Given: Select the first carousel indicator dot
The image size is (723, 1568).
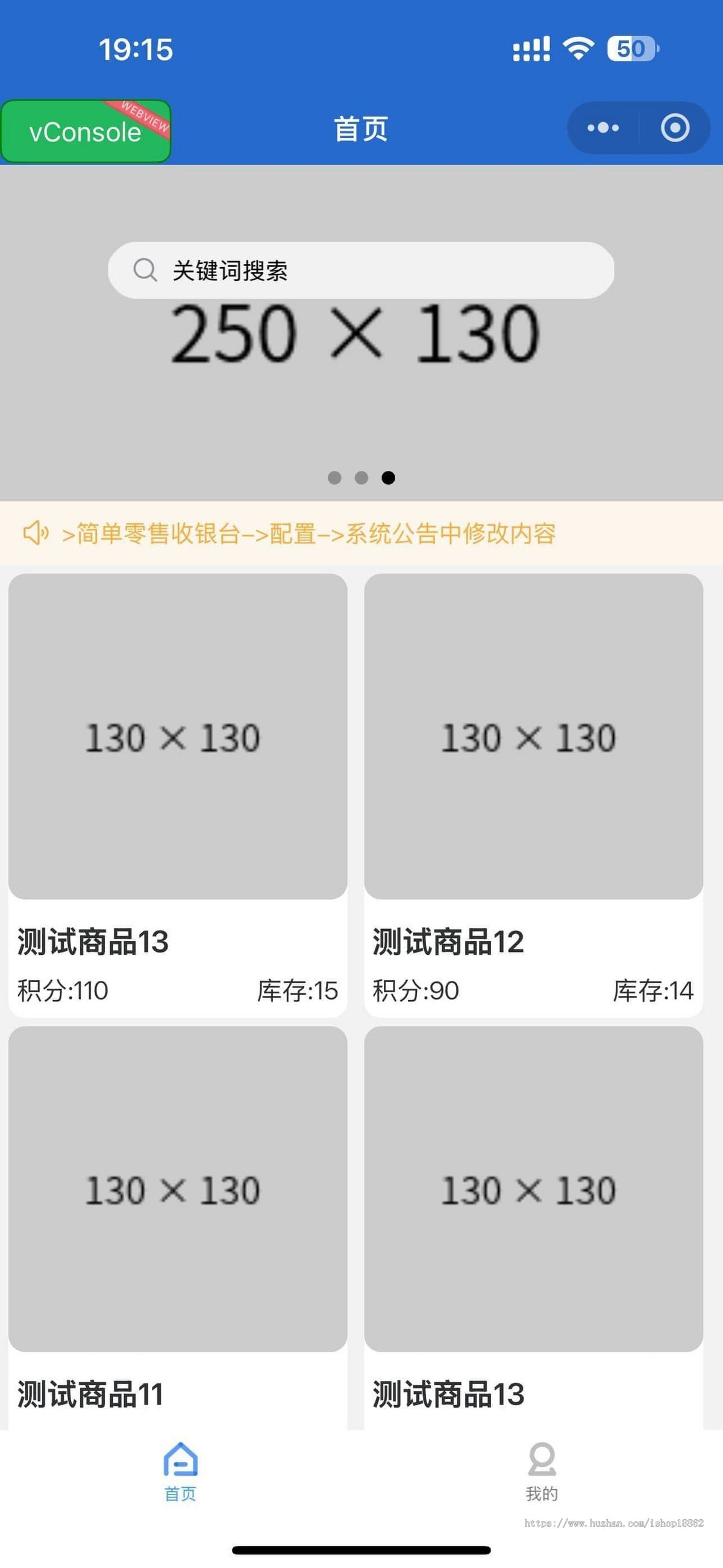Looking at the screenshot, I should [334, 479].
